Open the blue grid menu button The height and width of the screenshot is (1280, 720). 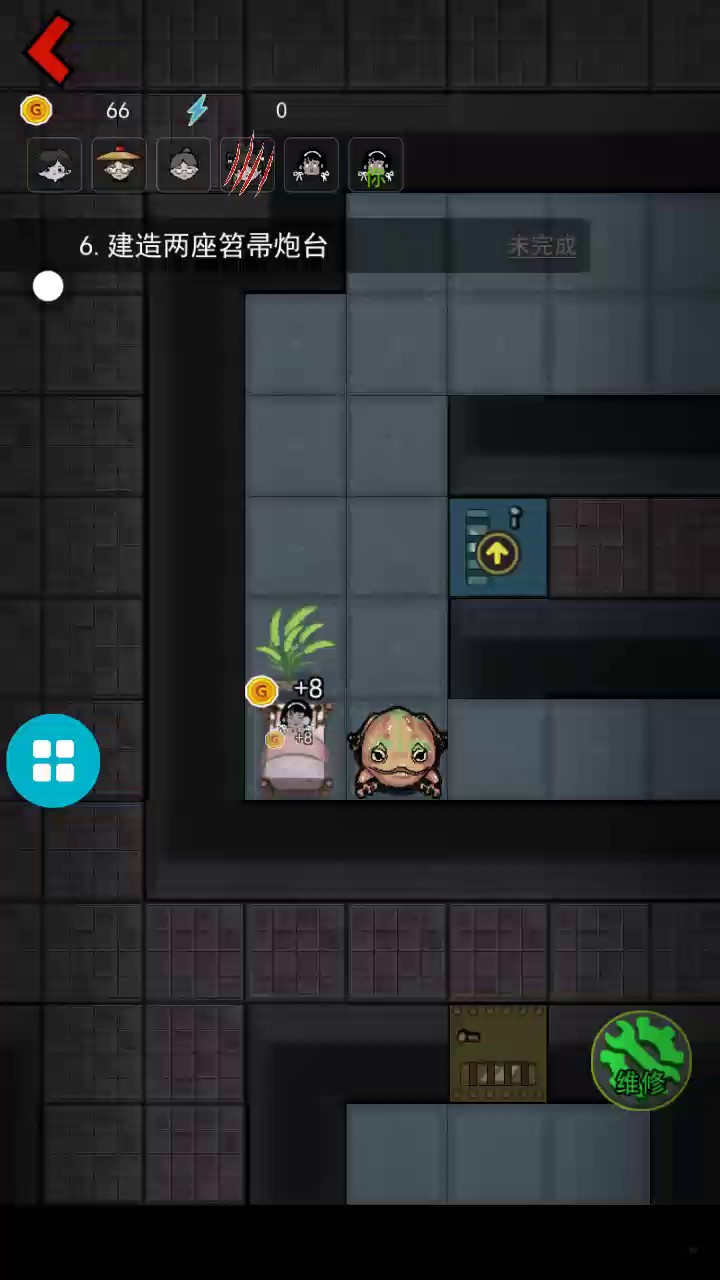pos(53,761)
